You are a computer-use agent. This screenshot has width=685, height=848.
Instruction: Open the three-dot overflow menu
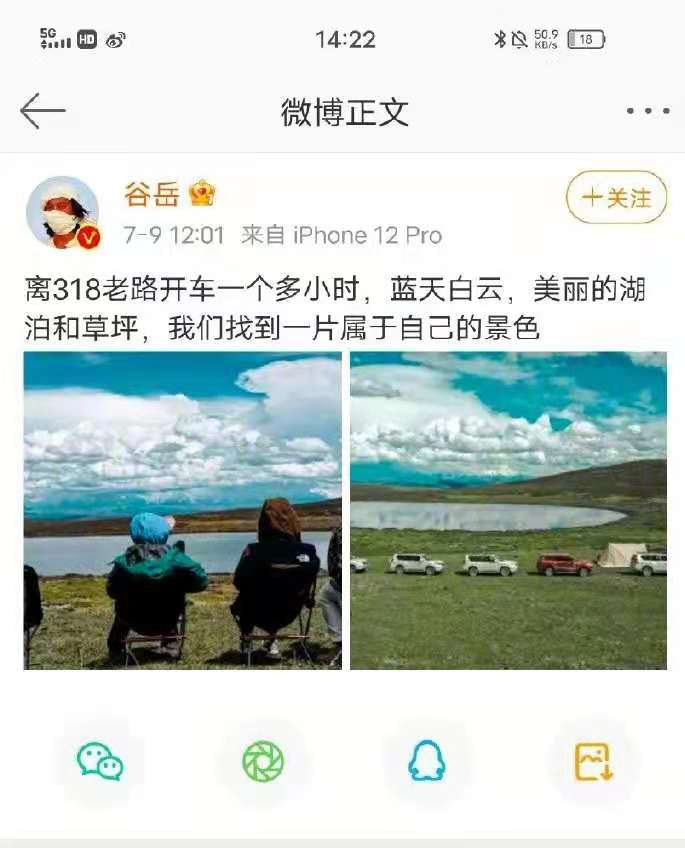click(x=647, y=111)
